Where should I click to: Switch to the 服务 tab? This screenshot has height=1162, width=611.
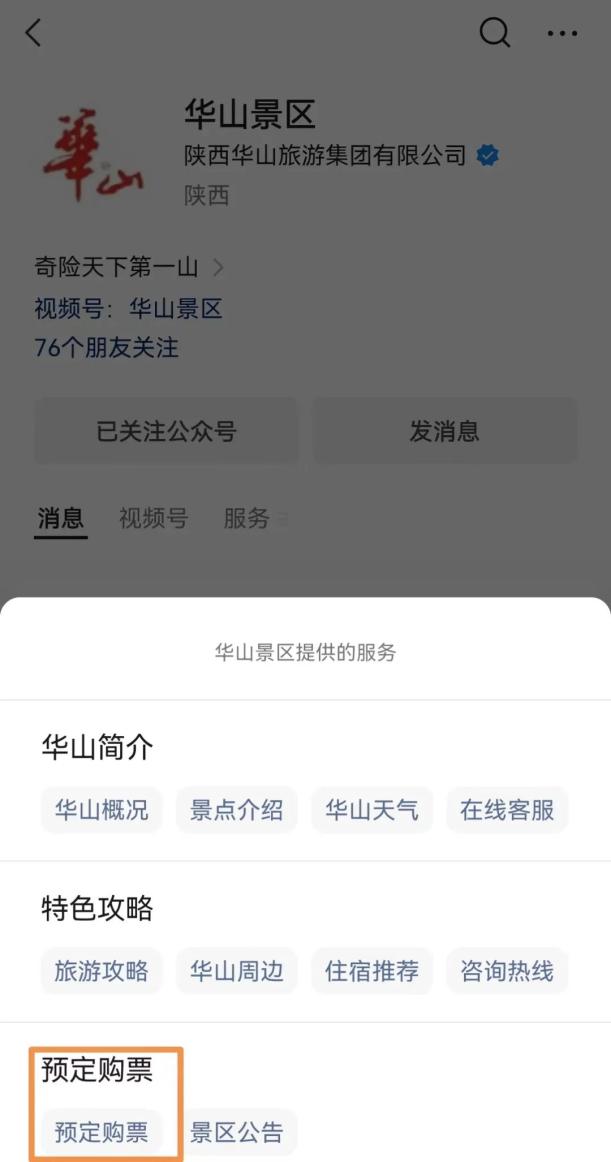point(248,518)
